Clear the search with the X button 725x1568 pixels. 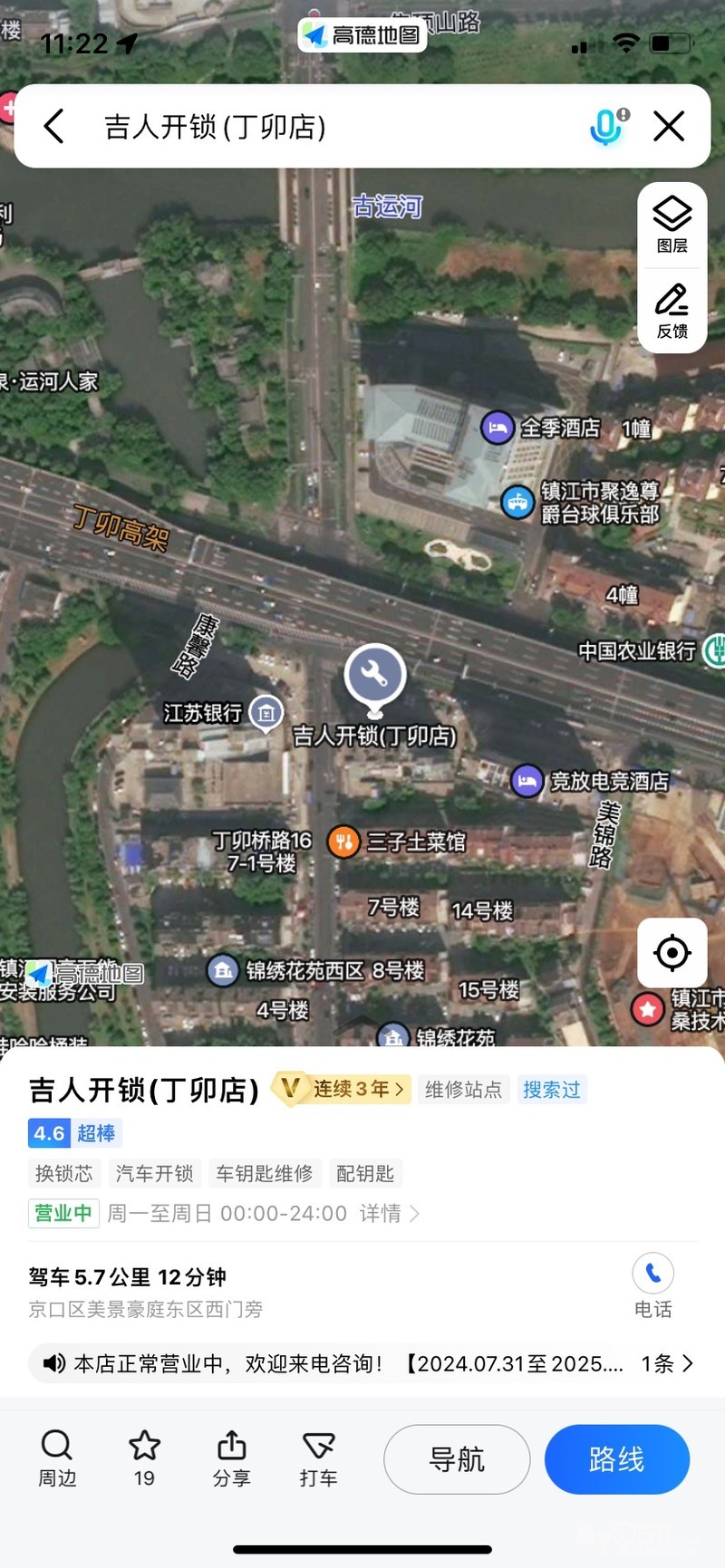point(669,127)
